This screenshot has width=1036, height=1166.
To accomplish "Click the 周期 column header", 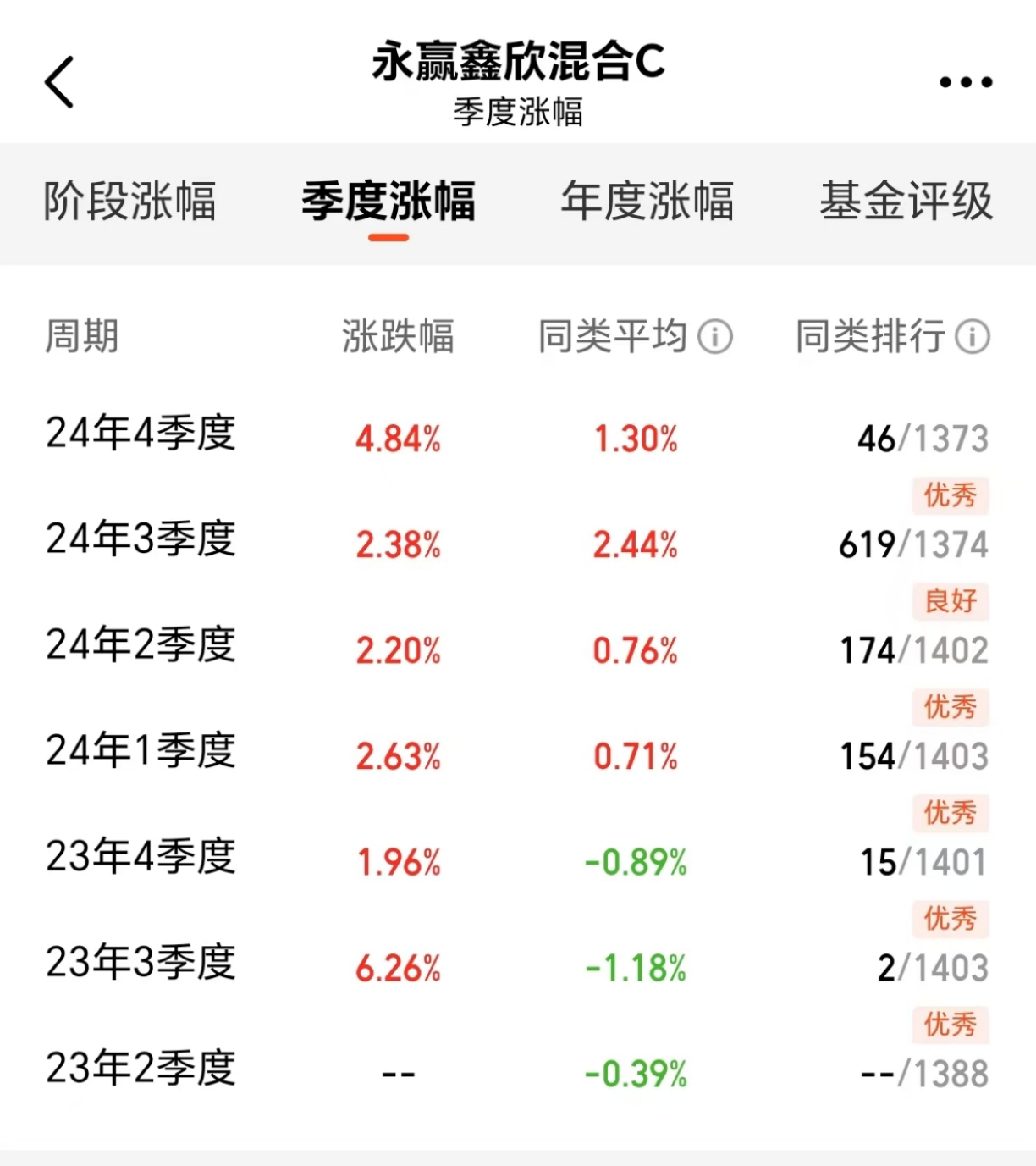I will 80,336.
